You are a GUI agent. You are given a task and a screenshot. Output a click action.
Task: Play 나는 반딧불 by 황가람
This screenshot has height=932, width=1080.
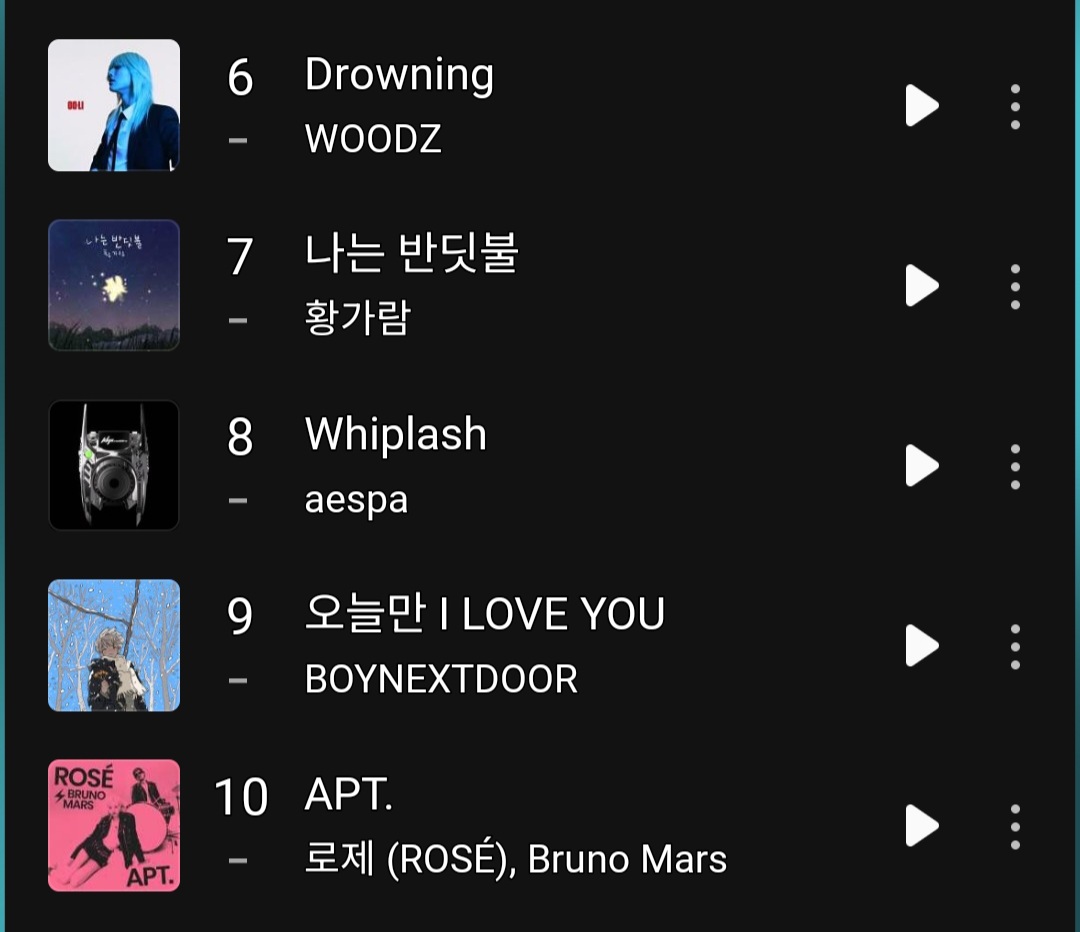click(x=921, y=285)
